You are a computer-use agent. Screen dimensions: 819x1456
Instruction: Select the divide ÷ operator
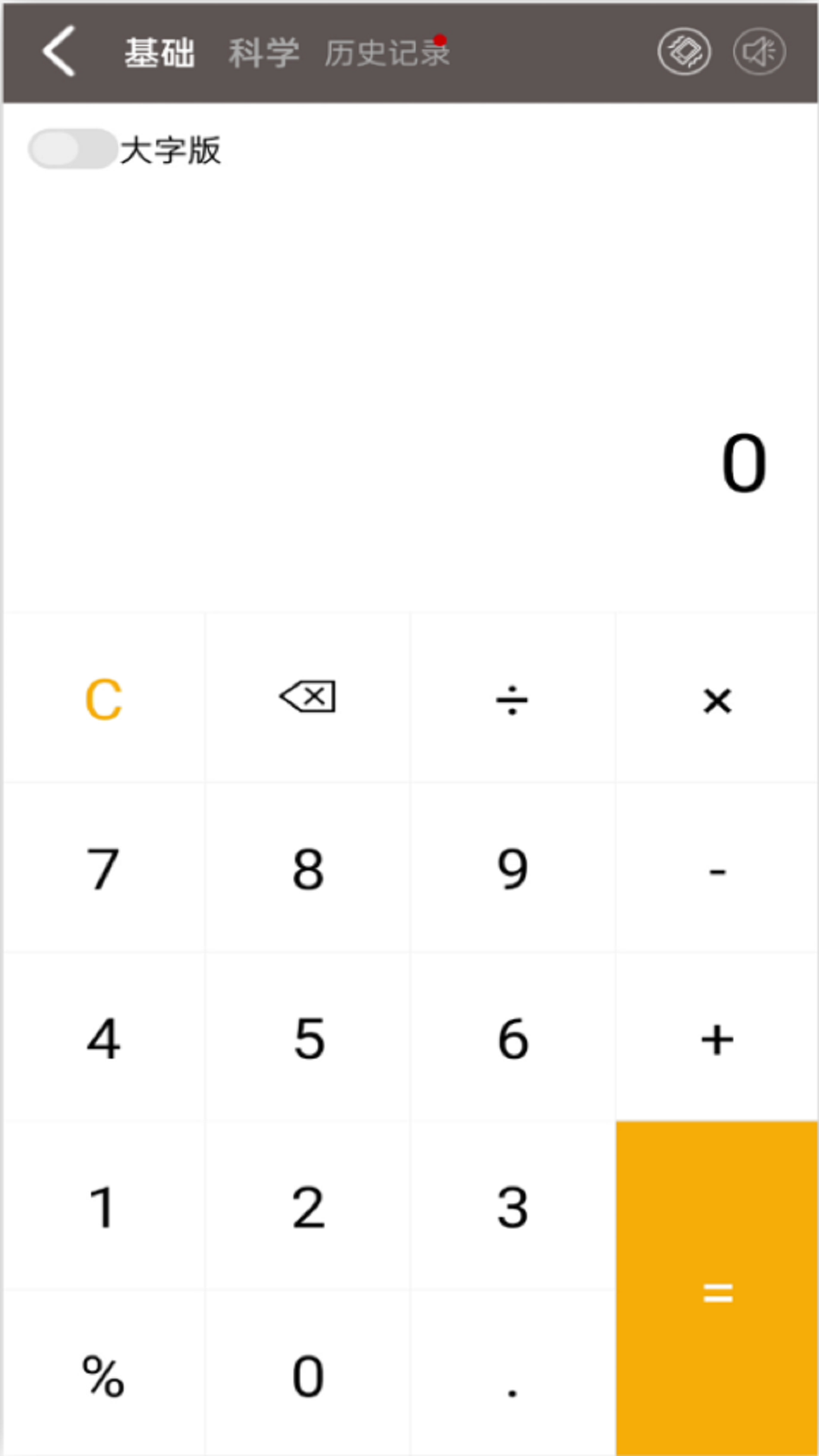tap(513, 699)
